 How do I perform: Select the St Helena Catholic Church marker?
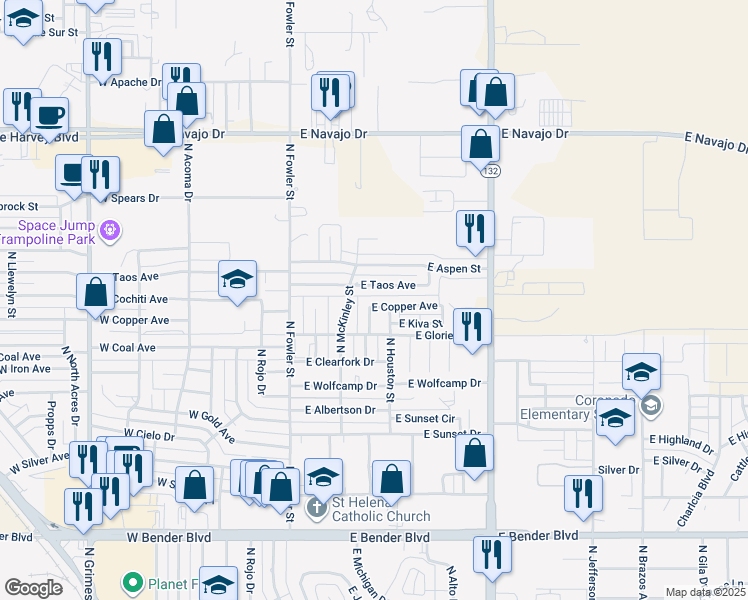316,508
